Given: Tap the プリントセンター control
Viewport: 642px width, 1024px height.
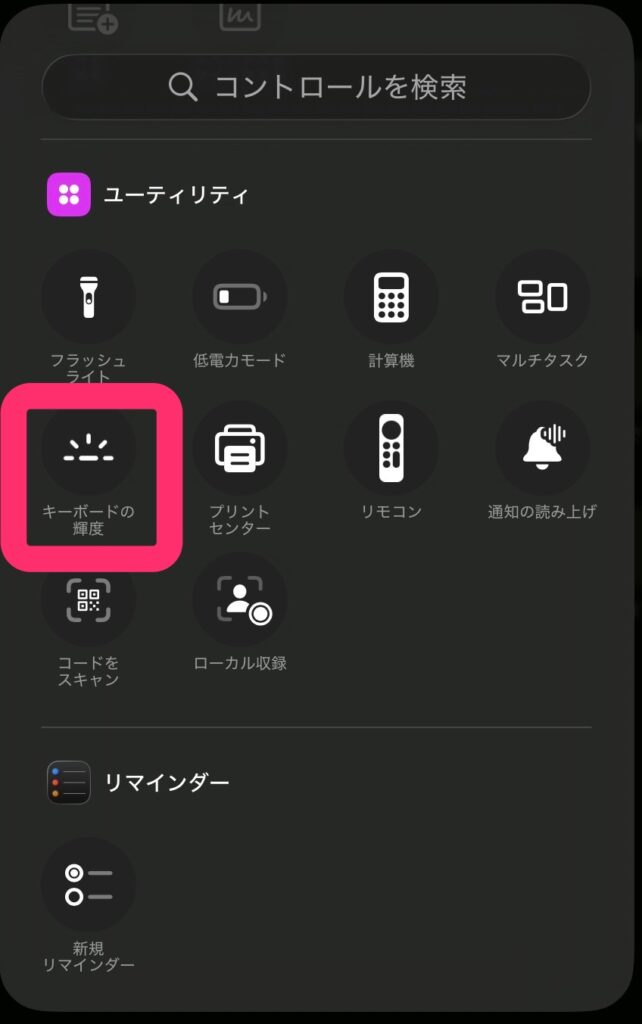Looking at the screenshot, I should pyautogui.click(x=240, y=449).
